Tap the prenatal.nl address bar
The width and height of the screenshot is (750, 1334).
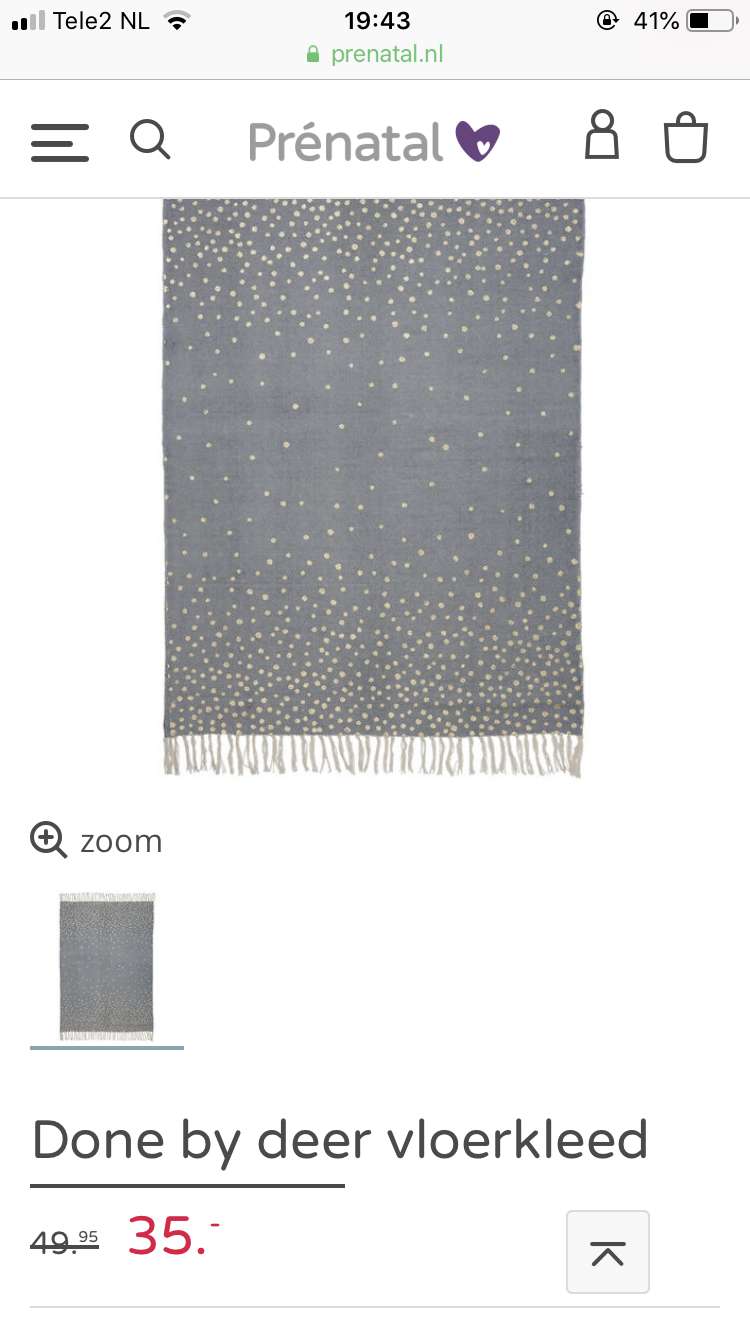click(x=375, y=54)
